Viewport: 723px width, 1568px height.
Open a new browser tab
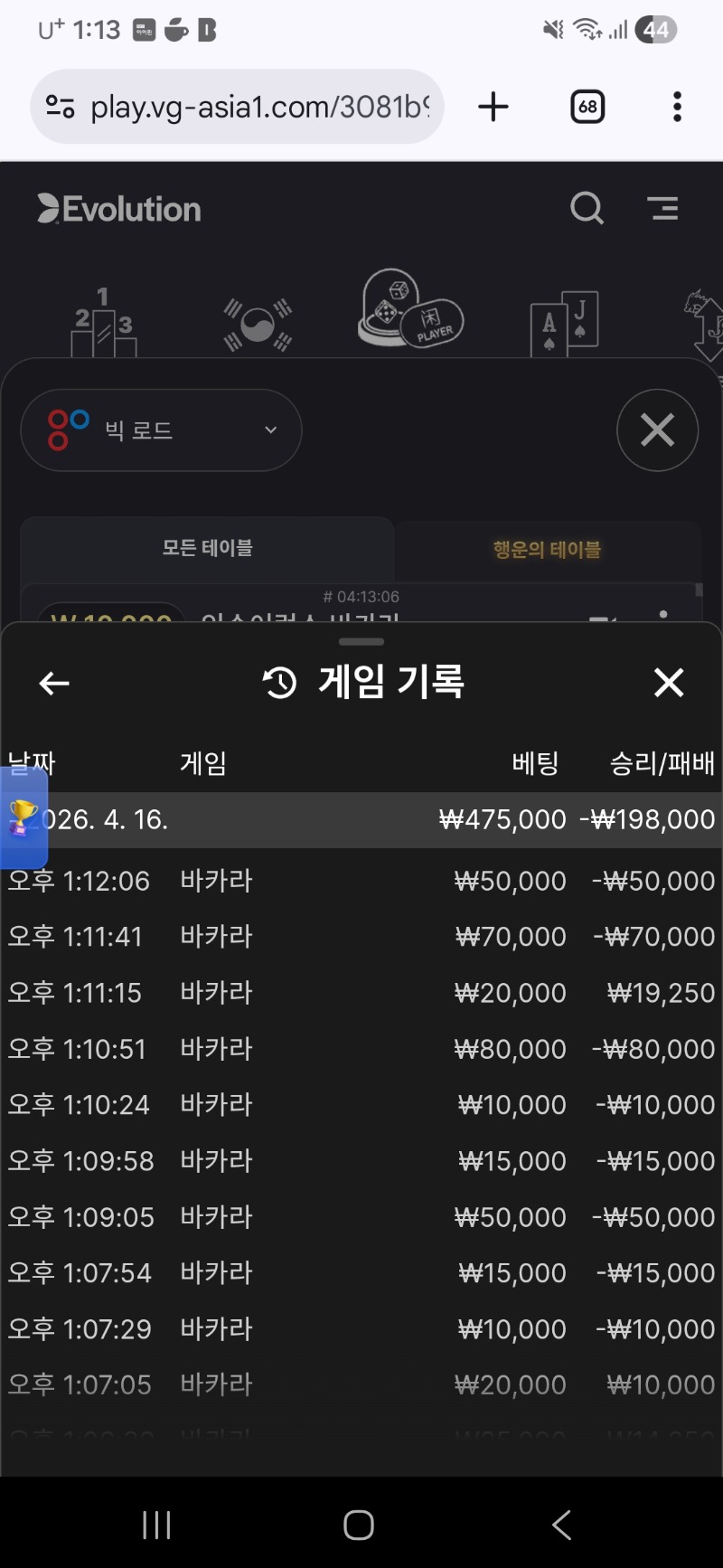point(493,107)
